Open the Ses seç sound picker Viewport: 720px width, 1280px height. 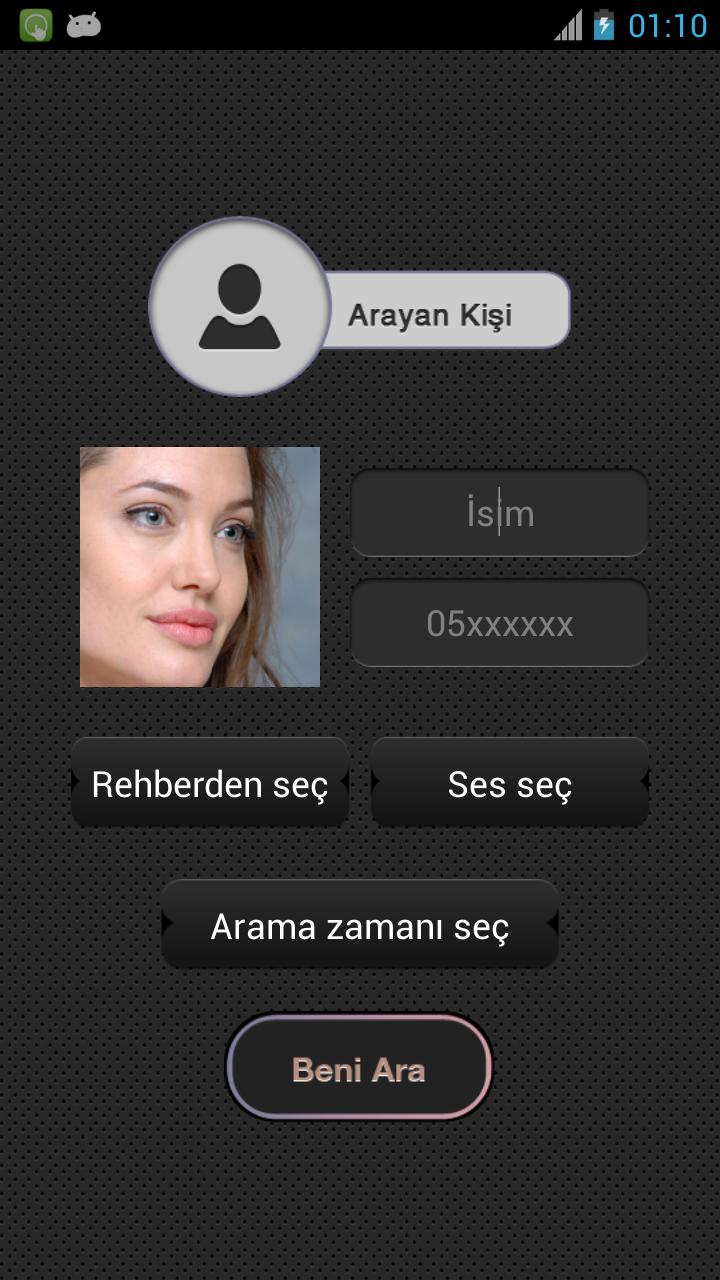(510, 784)
